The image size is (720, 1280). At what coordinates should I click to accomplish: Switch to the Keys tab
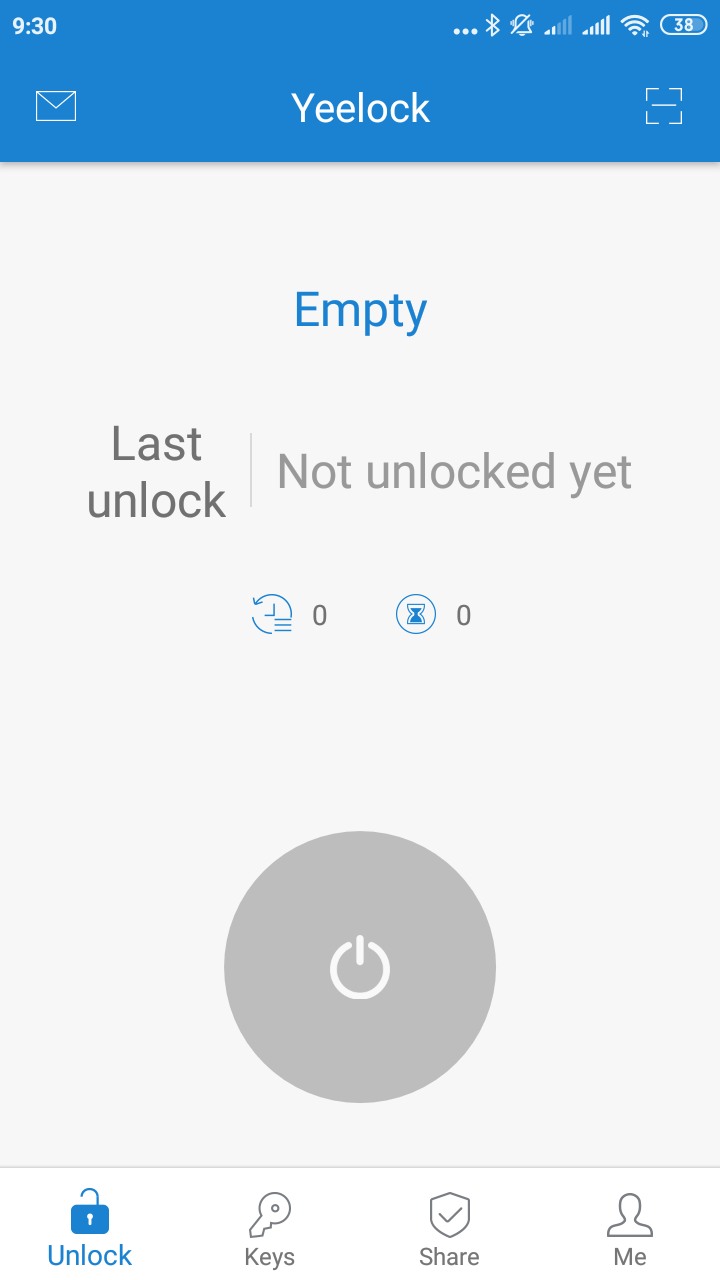(x=270, y=1229)
